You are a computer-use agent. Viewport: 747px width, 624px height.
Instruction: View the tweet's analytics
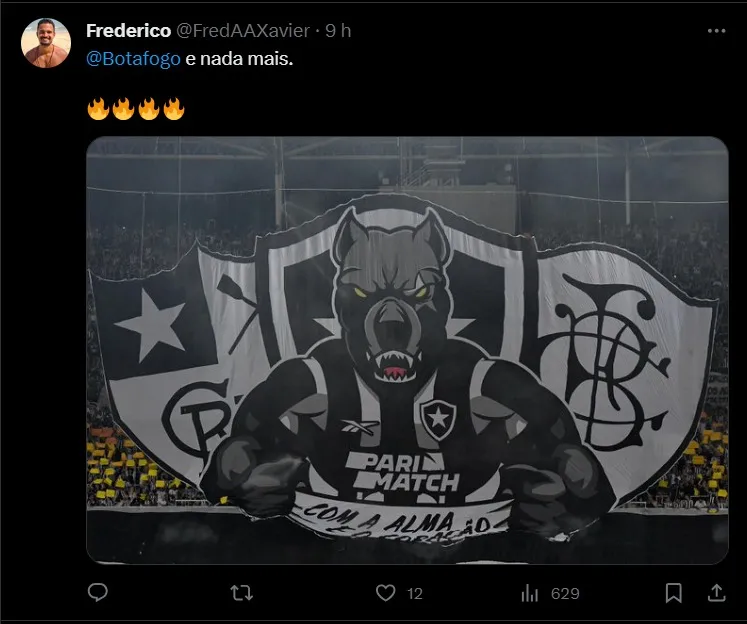(531, 593)
